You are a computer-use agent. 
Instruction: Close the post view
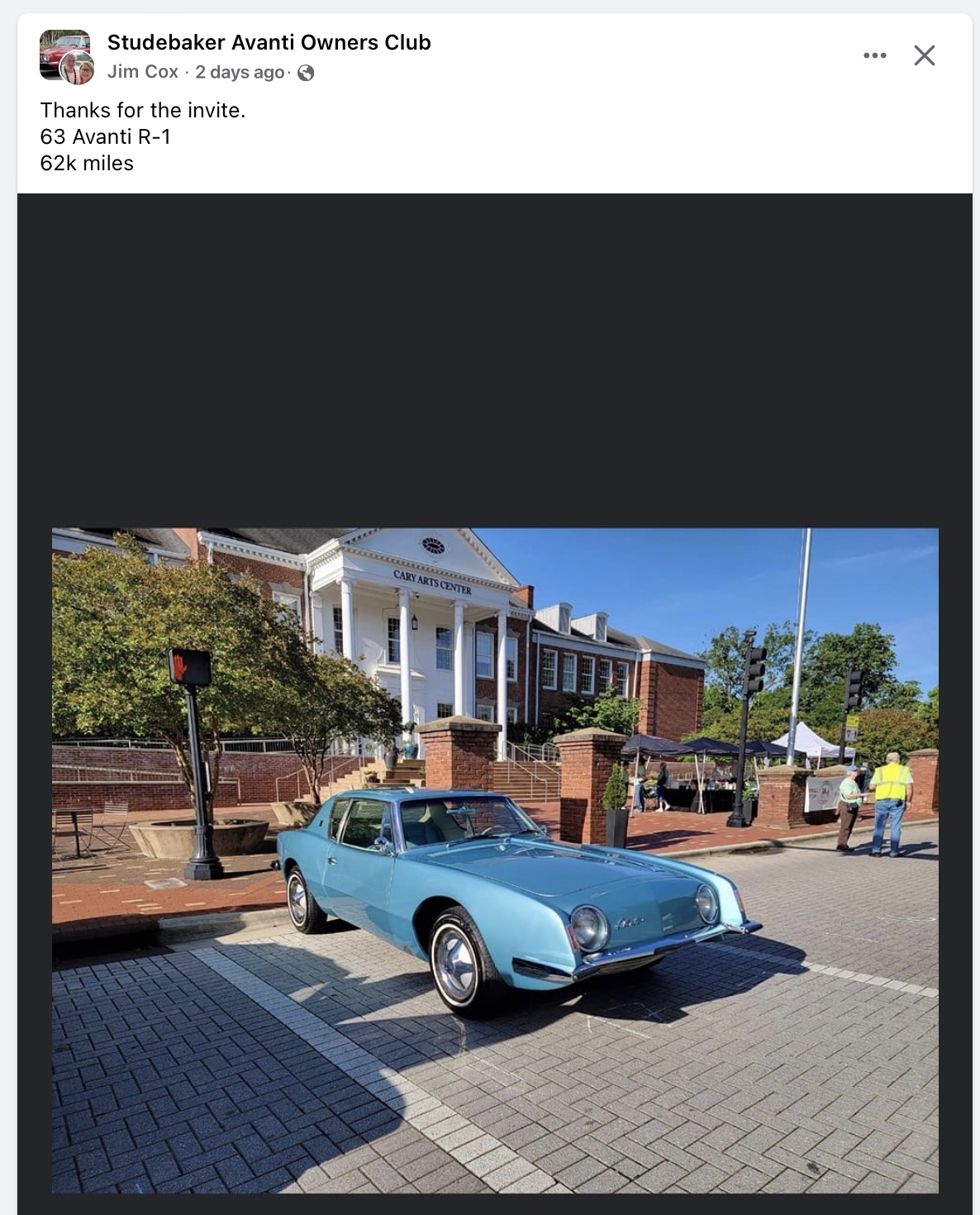(x=924, y=55)
